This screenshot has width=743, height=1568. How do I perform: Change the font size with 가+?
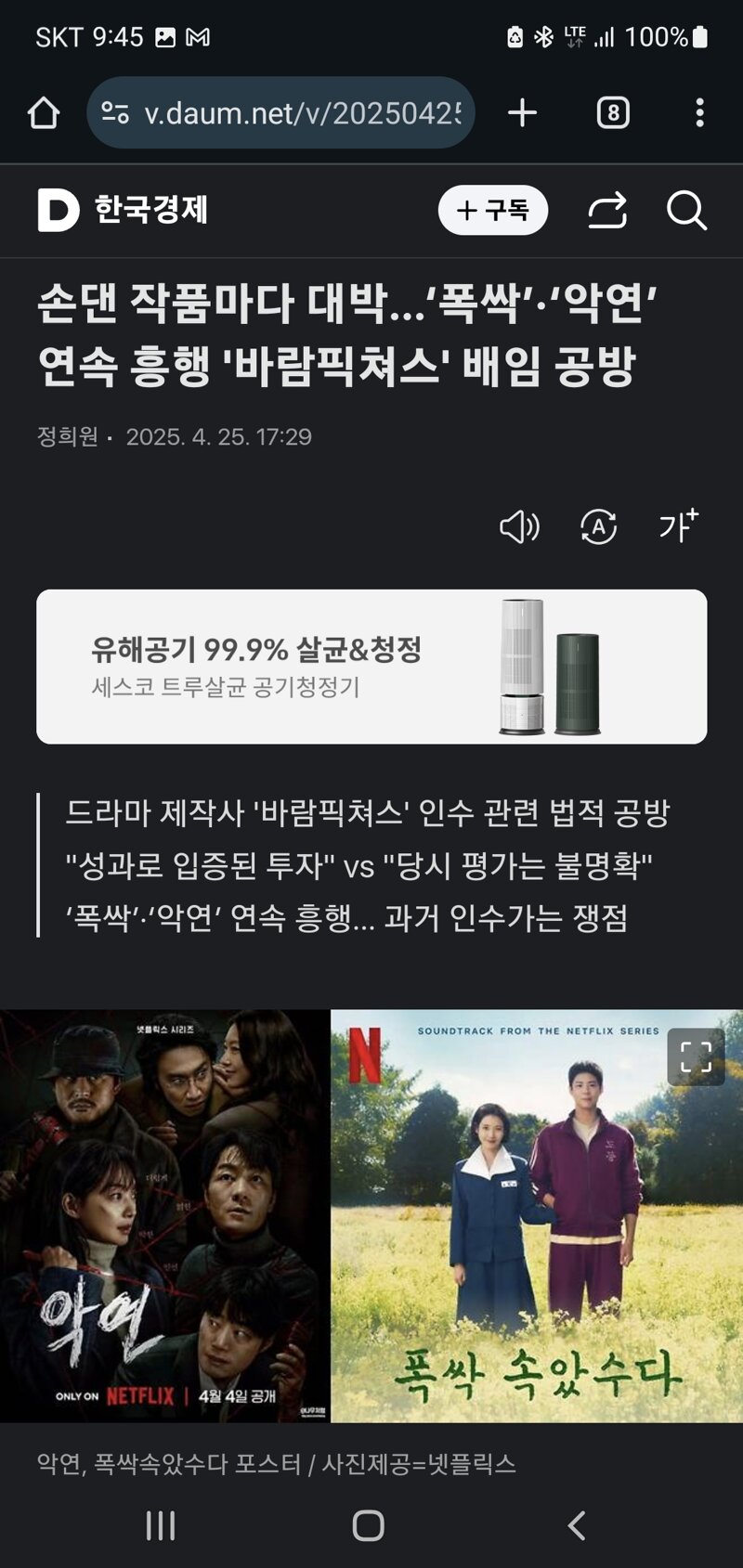tap(678, 526)
